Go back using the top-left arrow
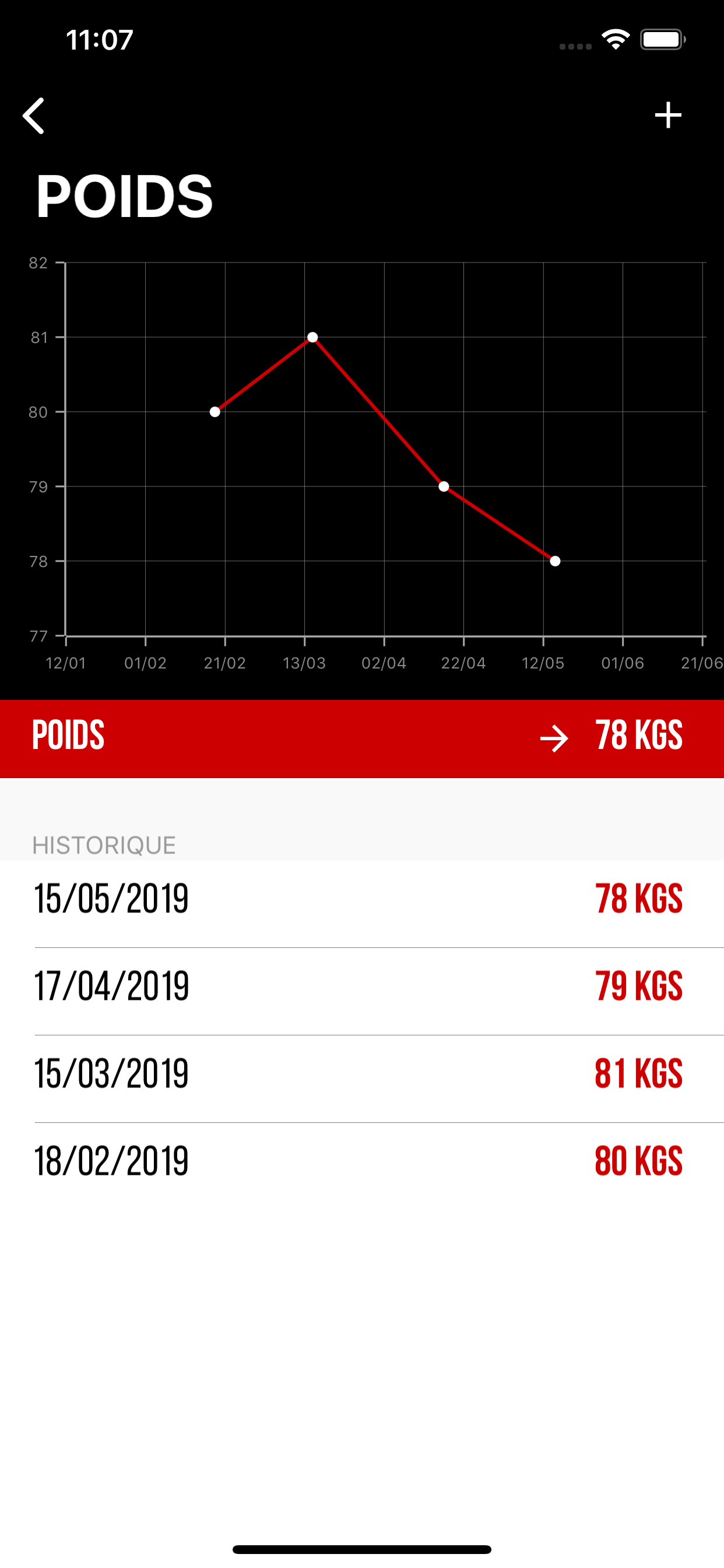 click(34, 116)
